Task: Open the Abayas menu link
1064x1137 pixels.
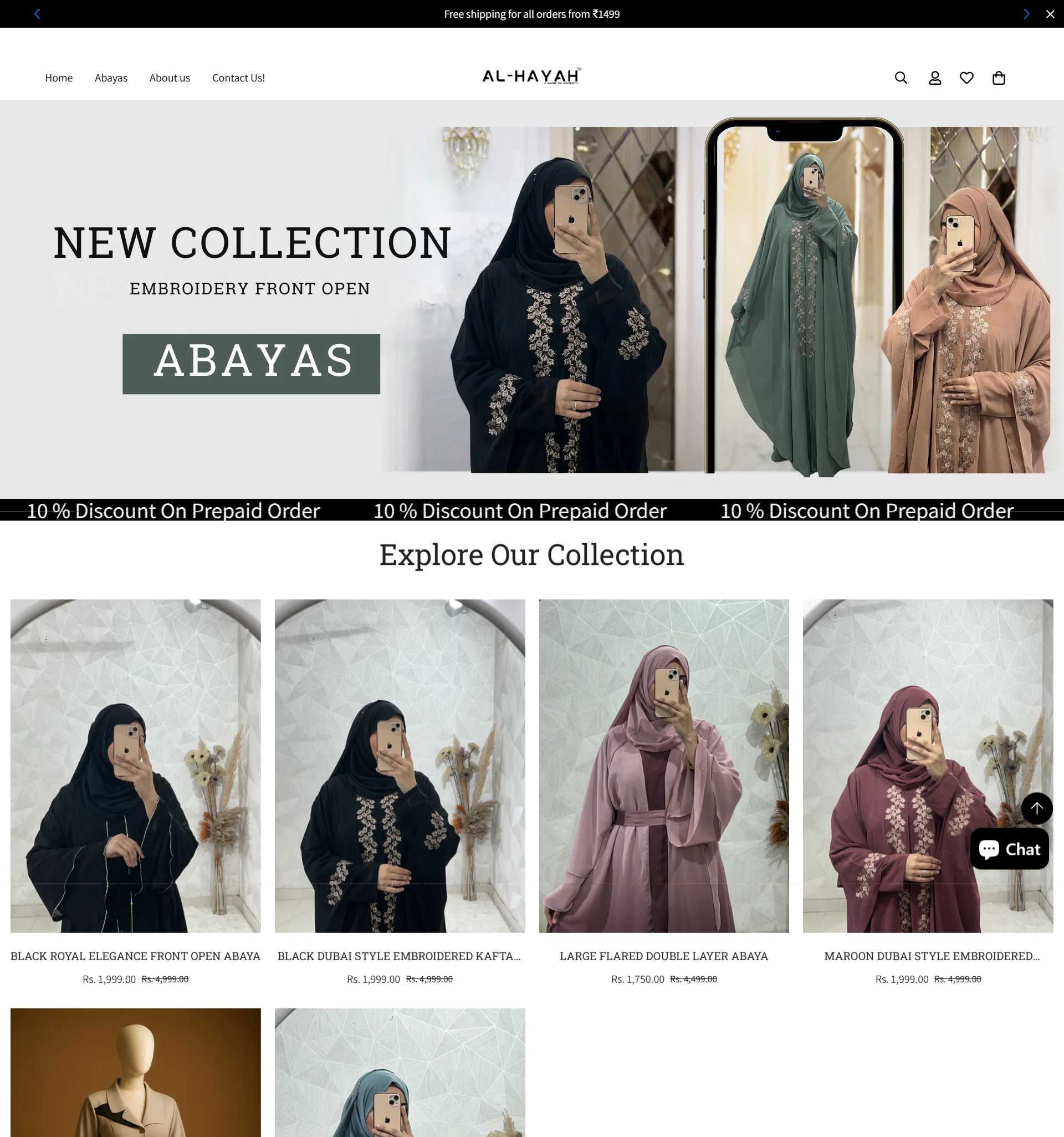Action: (x=111, y=78)
